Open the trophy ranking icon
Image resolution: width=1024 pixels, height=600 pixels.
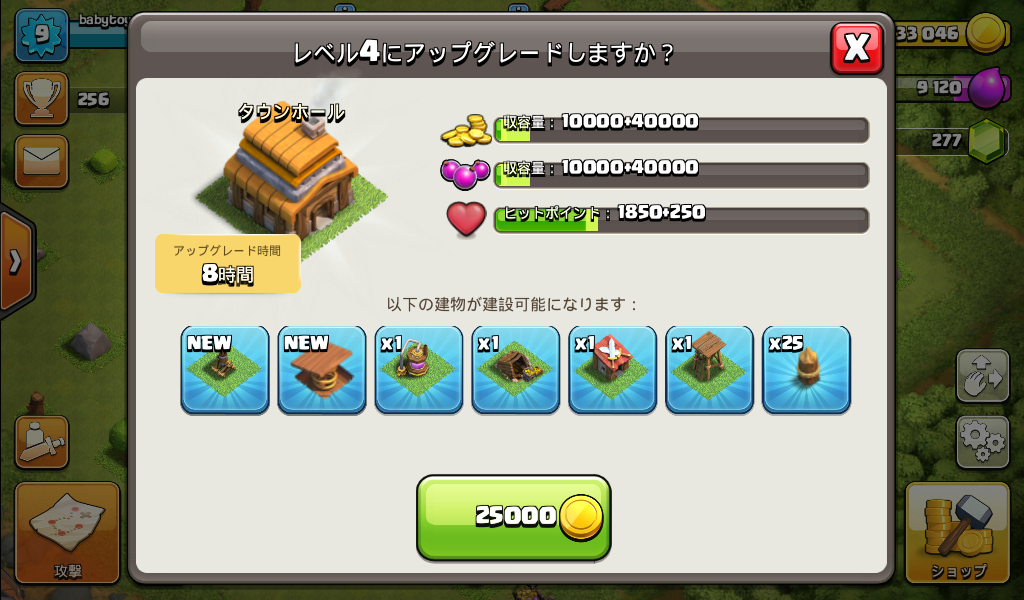coord(42,98)
